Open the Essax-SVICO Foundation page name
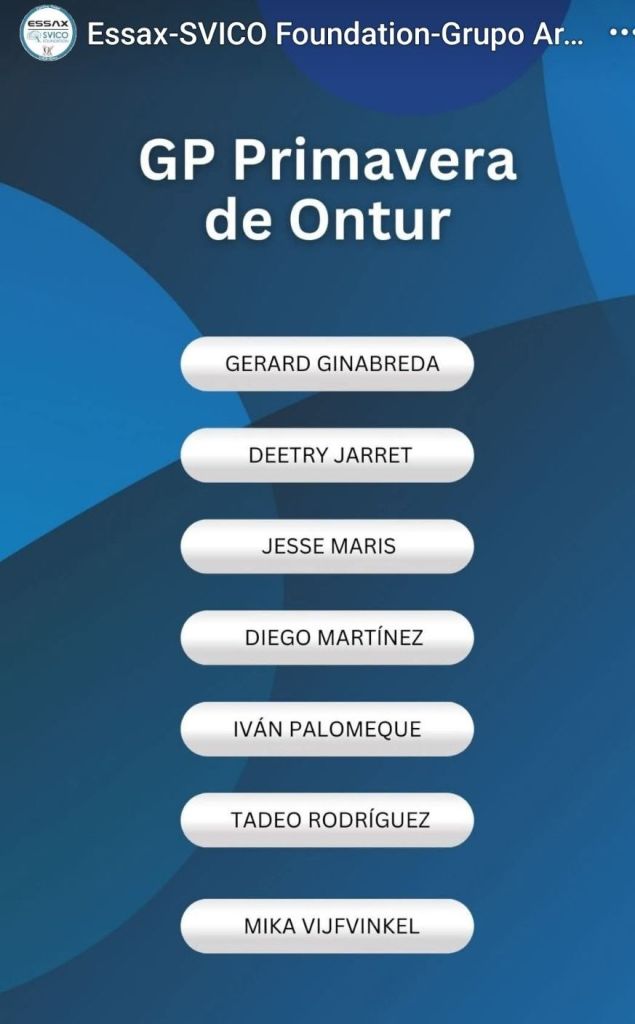Viewport: 635px width, 1024px height. (x=335, y=34)
